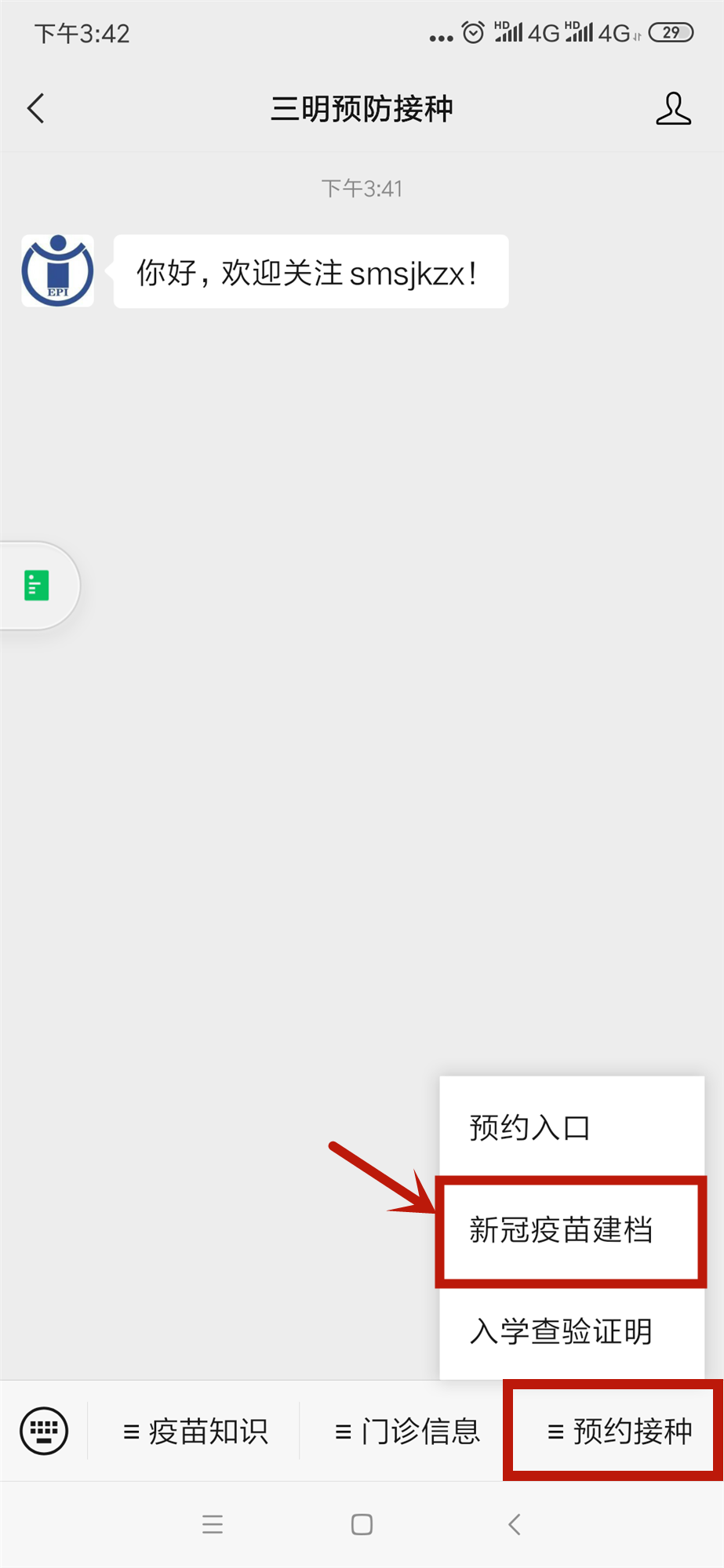
Task: Go to the system home screen
Action: coord(362,1524)
